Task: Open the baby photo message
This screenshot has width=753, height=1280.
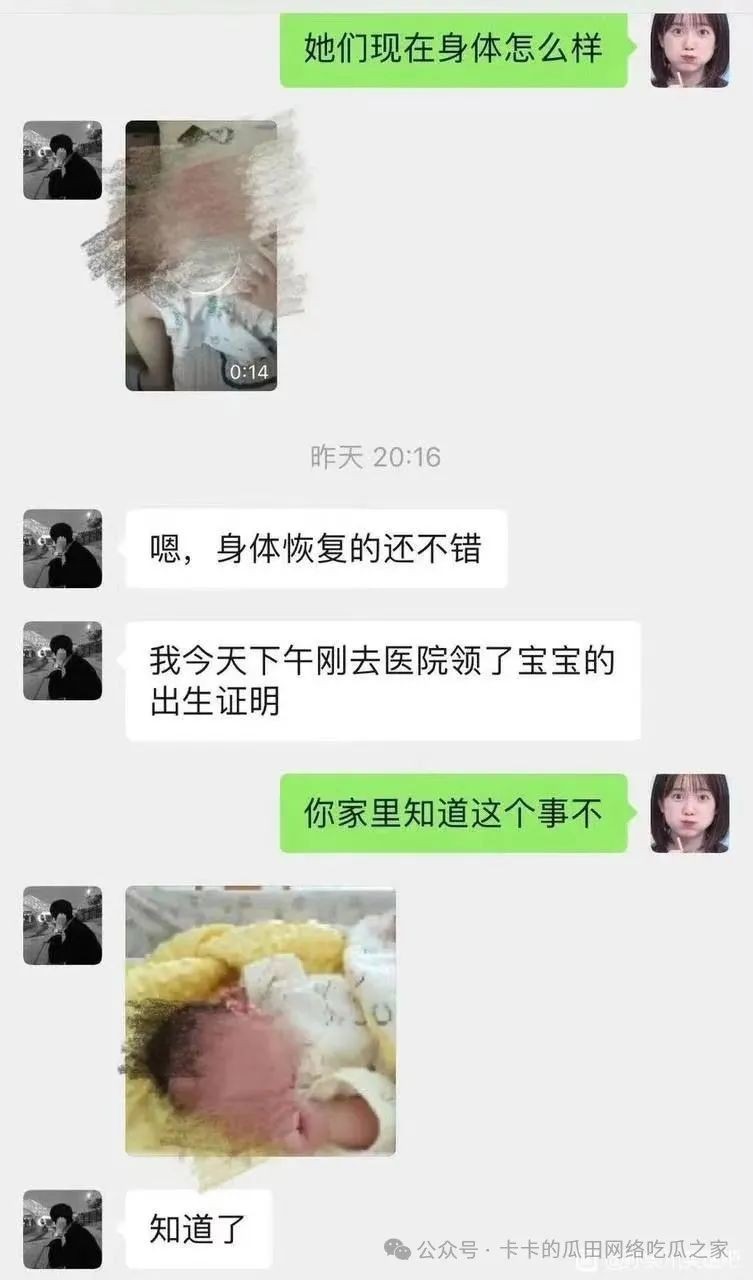Action: (260, 1021)
